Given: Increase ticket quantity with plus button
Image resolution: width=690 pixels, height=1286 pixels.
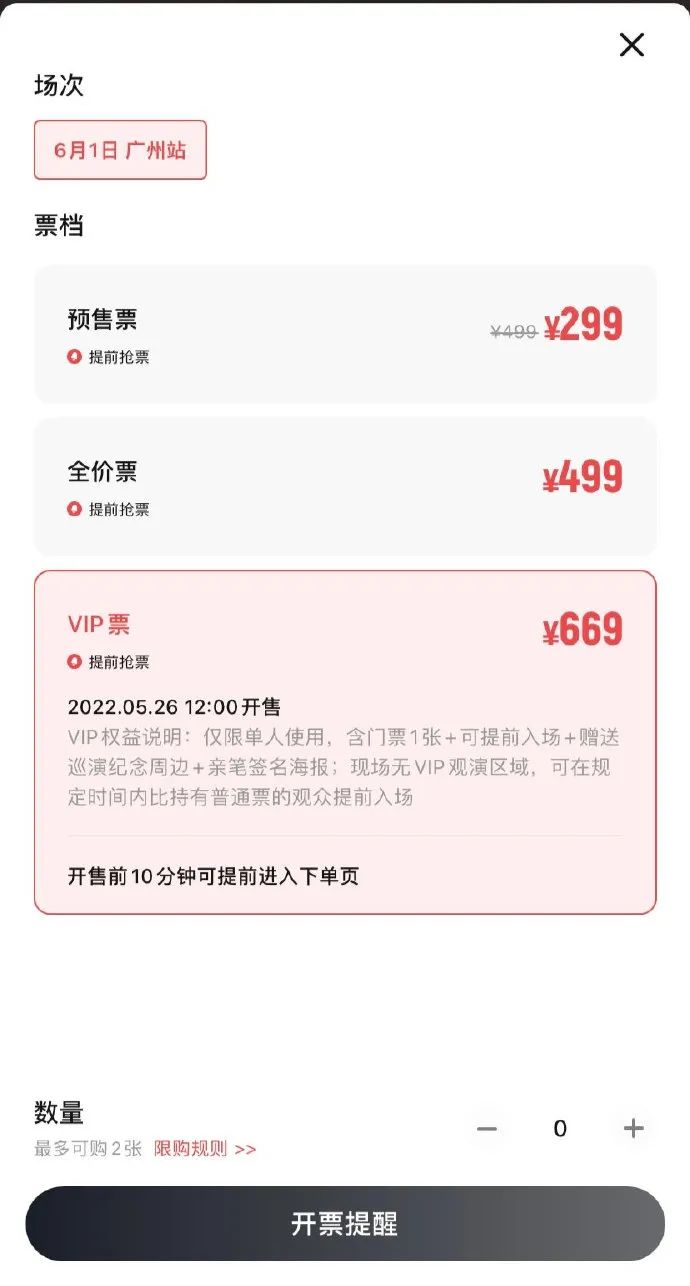Looking at the screenshot, I should pyautogui.click(x=633, y=1129).
